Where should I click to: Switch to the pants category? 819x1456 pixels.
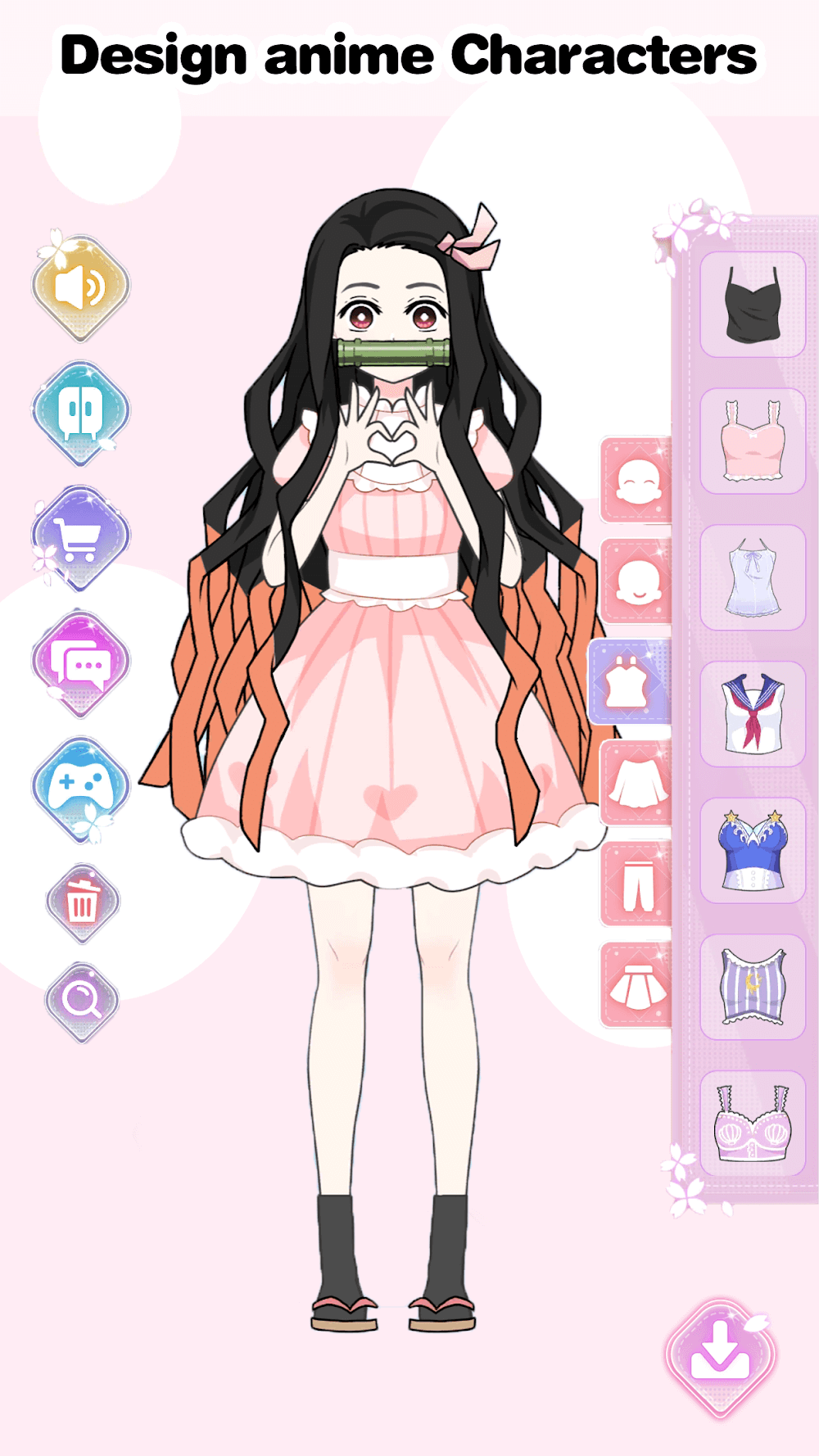637,884
